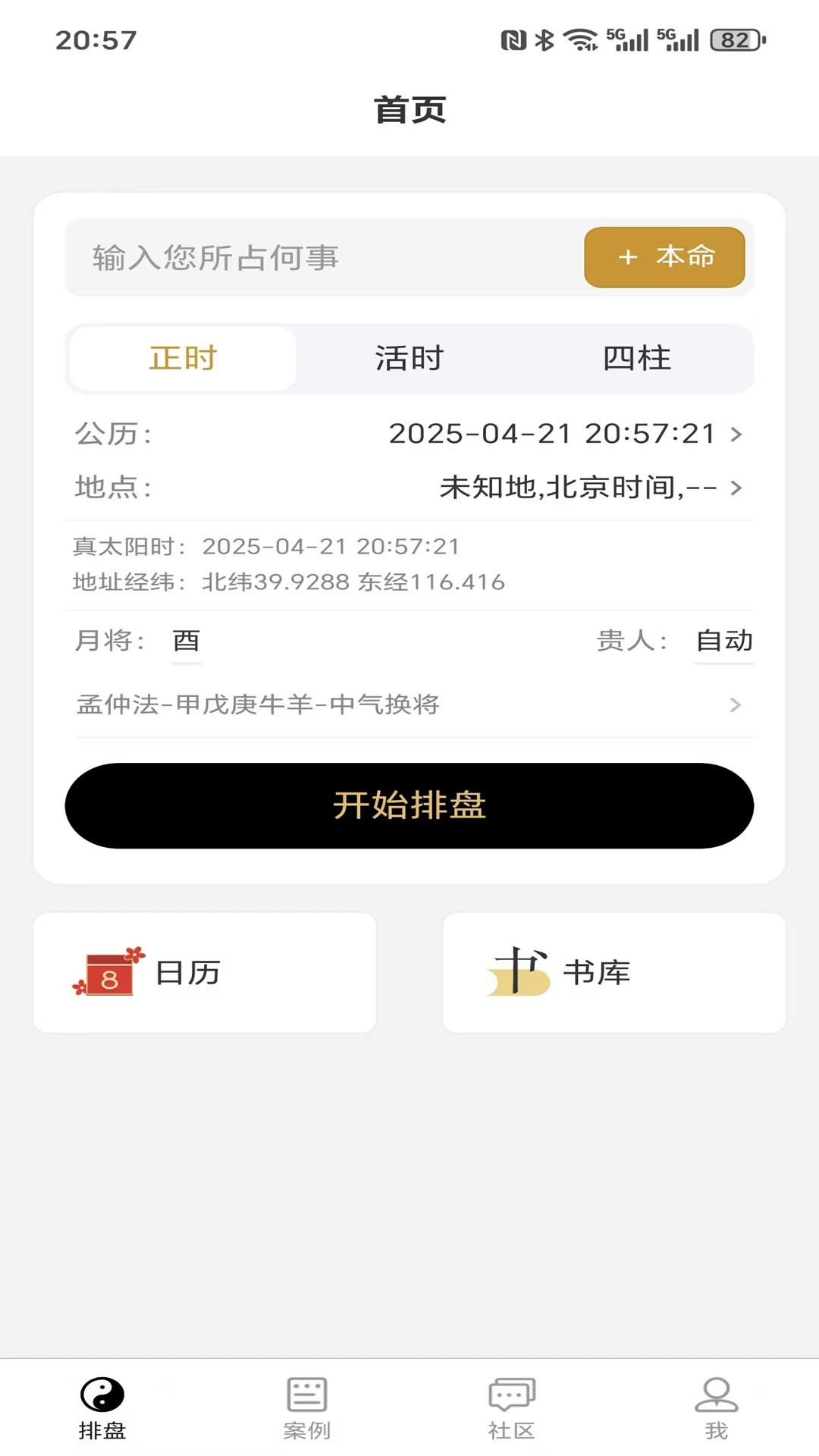The height and width of the screenshot is (1456, 819).
Task: Change the 月将 value 酉
Action: [184, 641]
